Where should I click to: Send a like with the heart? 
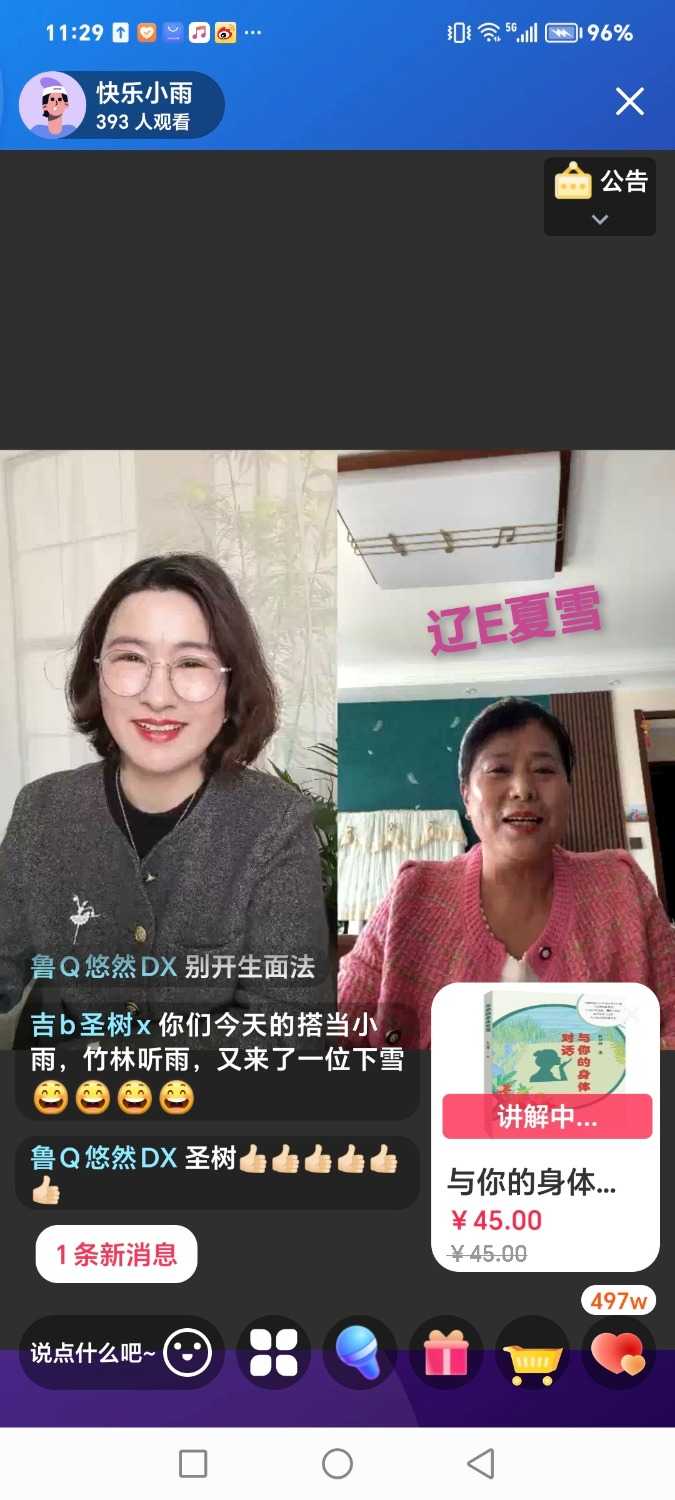pyautogui.click(x=618, y=1354)
